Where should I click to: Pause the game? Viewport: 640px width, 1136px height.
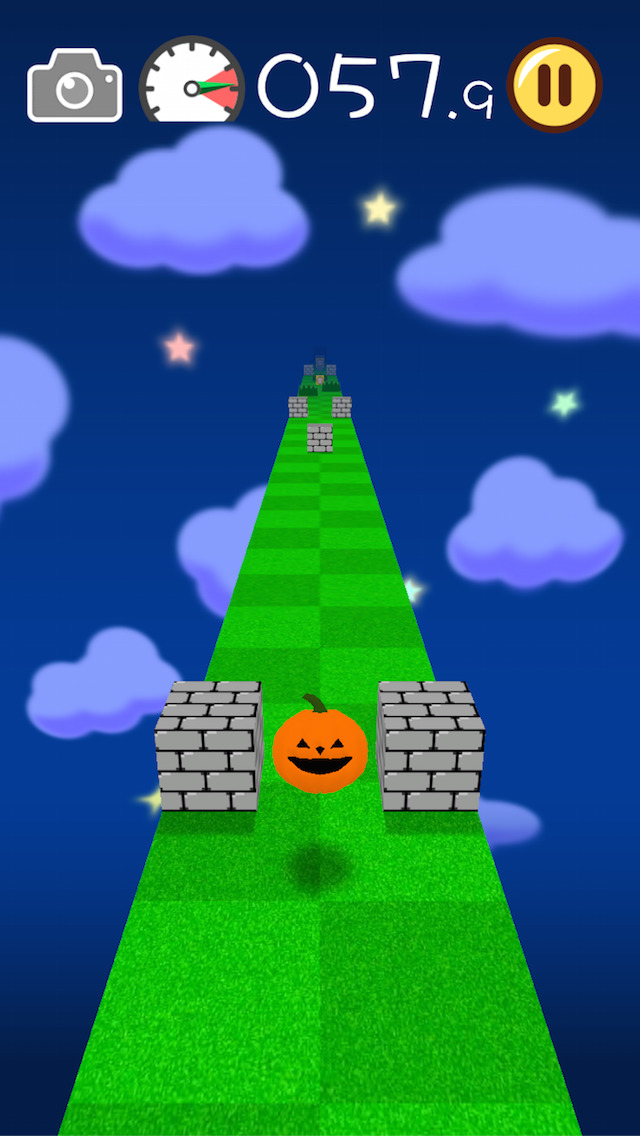[555, 86]
